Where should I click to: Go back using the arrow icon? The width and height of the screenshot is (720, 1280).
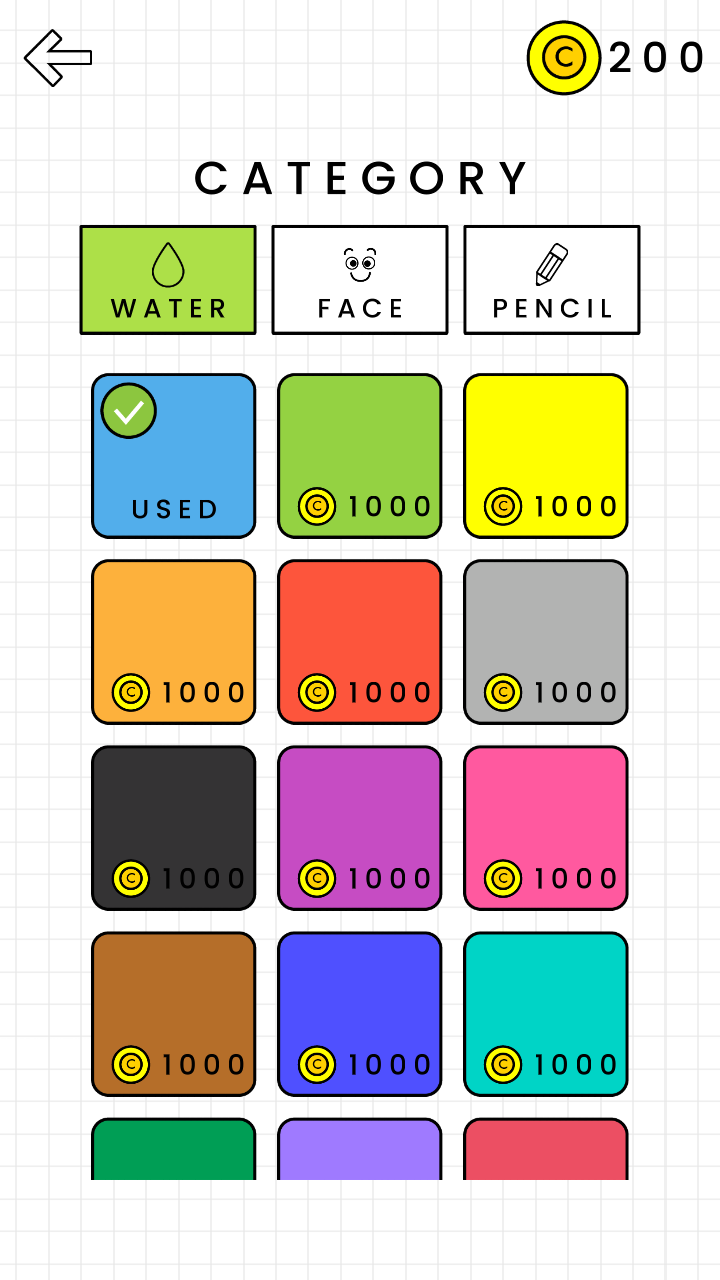point(58,58)
